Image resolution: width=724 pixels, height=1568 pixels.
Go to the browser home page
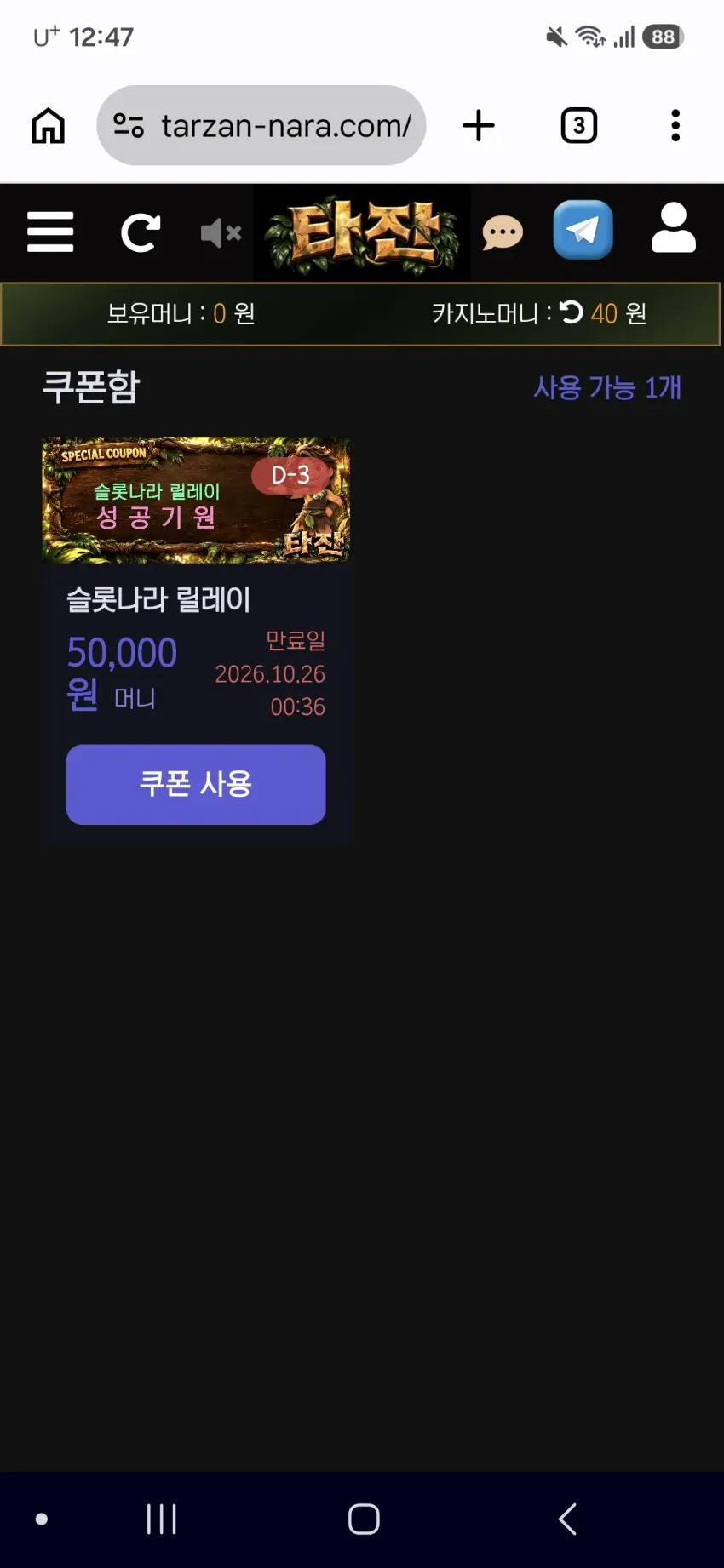pyautogui.click(x=49, y=126)
